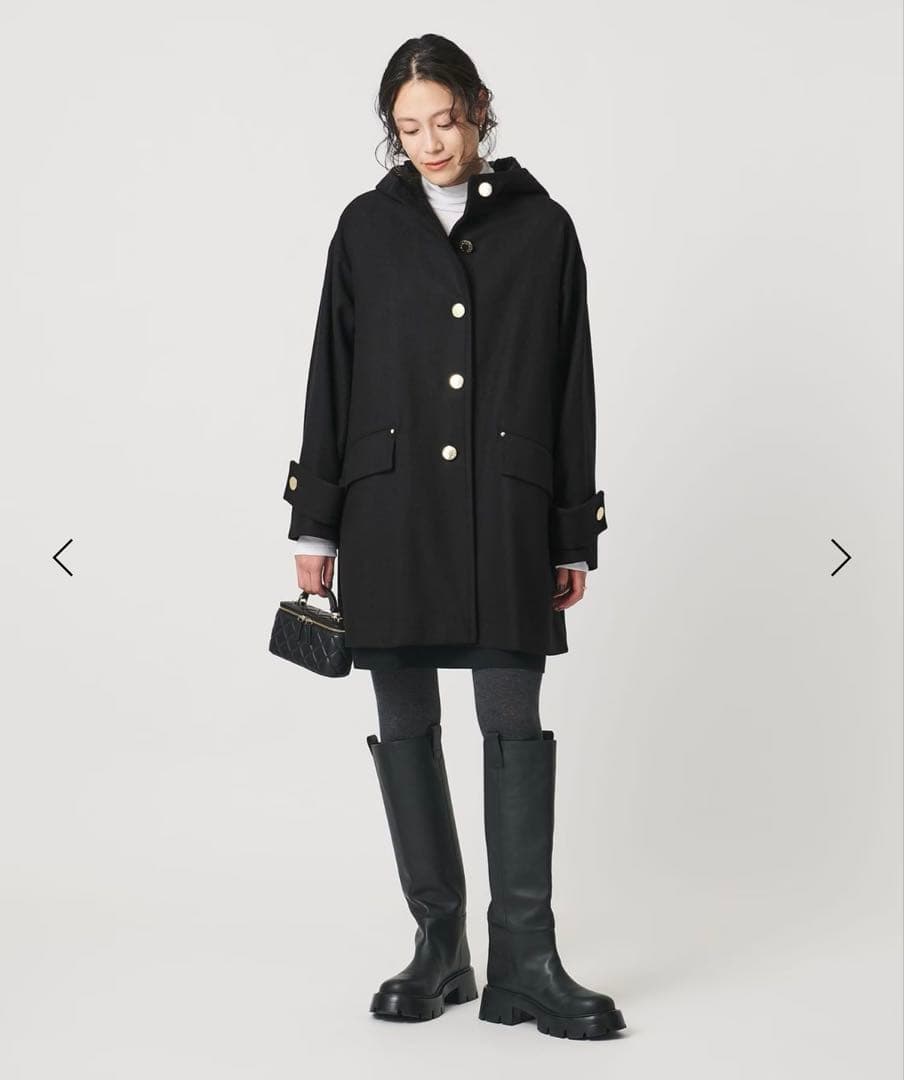Go to the next product photo

840,557
